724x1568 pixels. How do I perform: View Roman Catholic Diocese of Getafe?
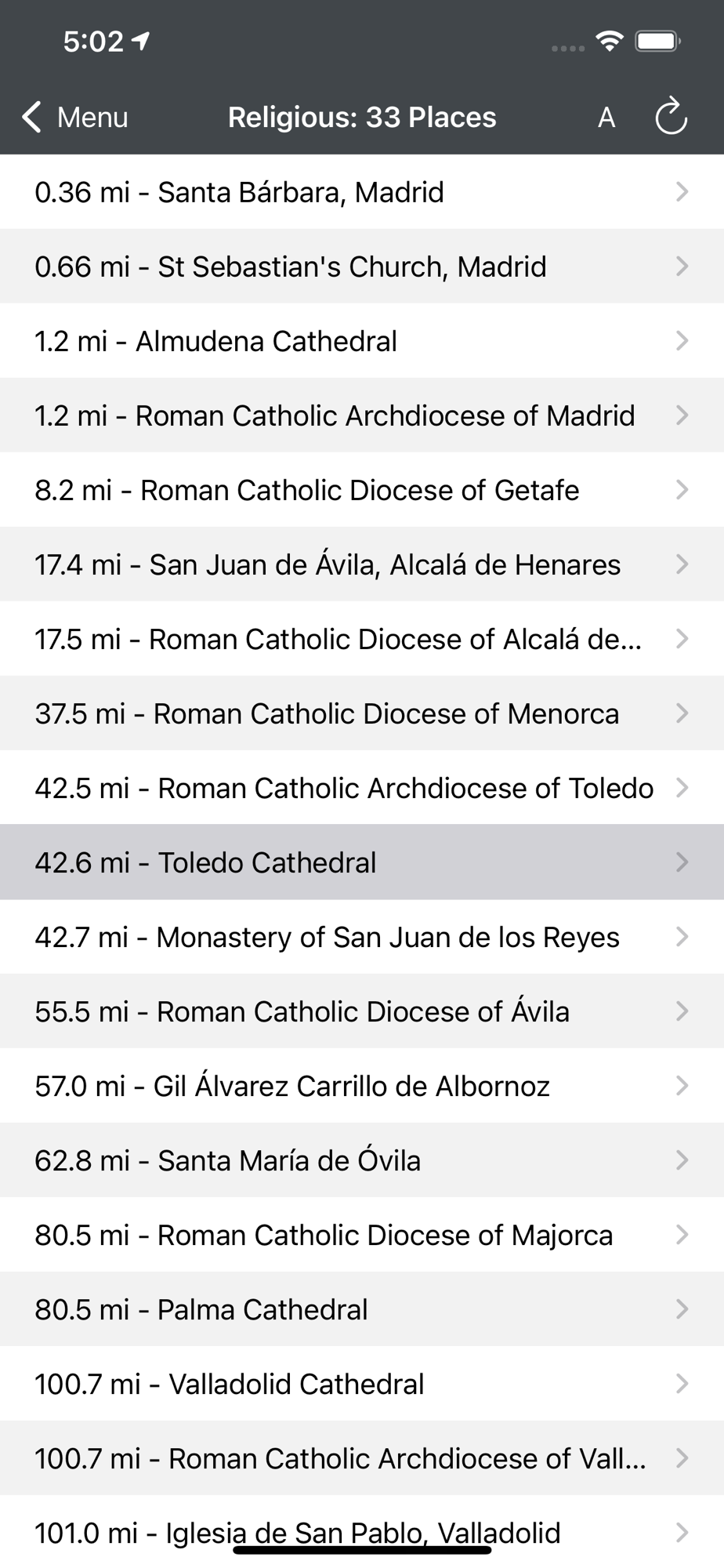tap(362, 490)
